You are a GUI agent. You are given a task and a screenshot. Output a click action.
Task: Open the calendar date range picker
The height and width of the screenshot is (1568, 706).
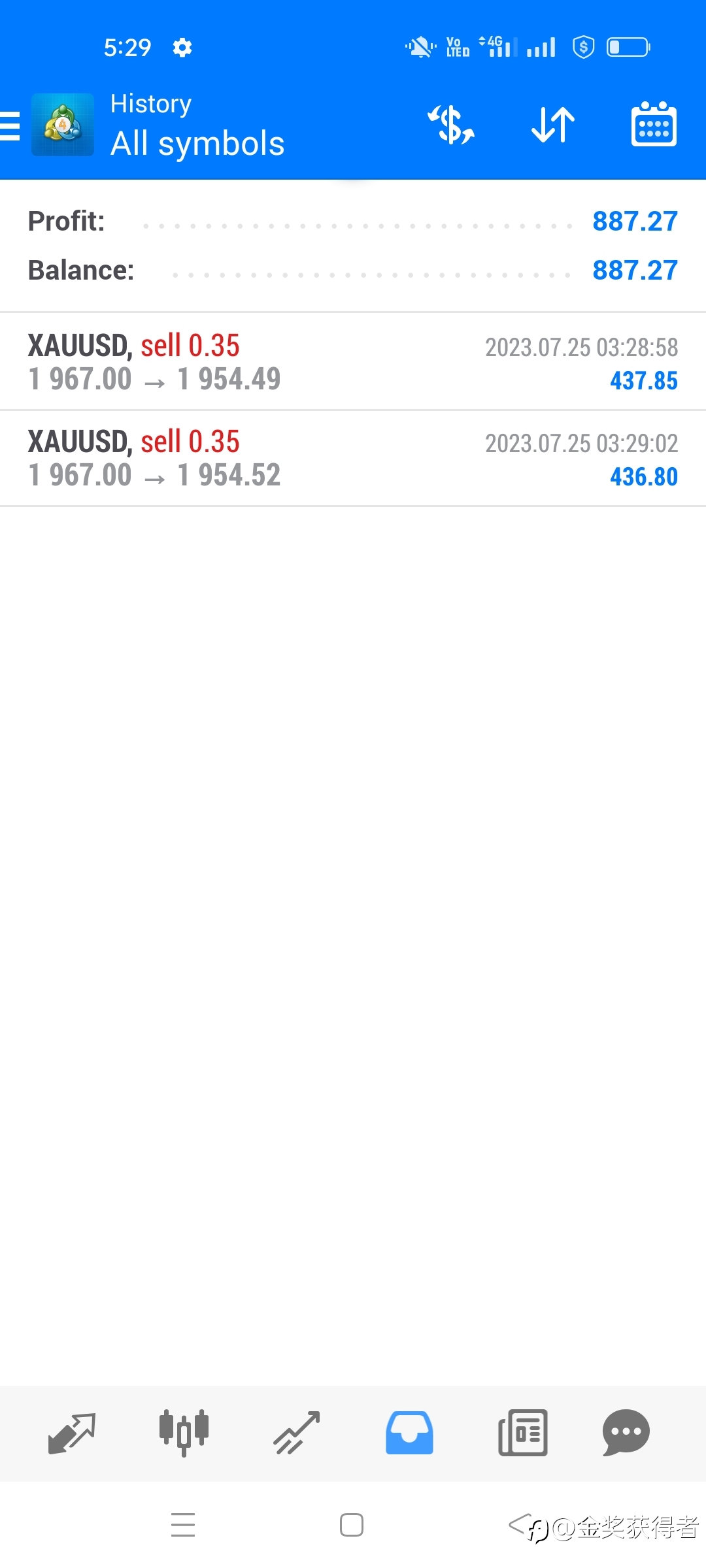654,124
